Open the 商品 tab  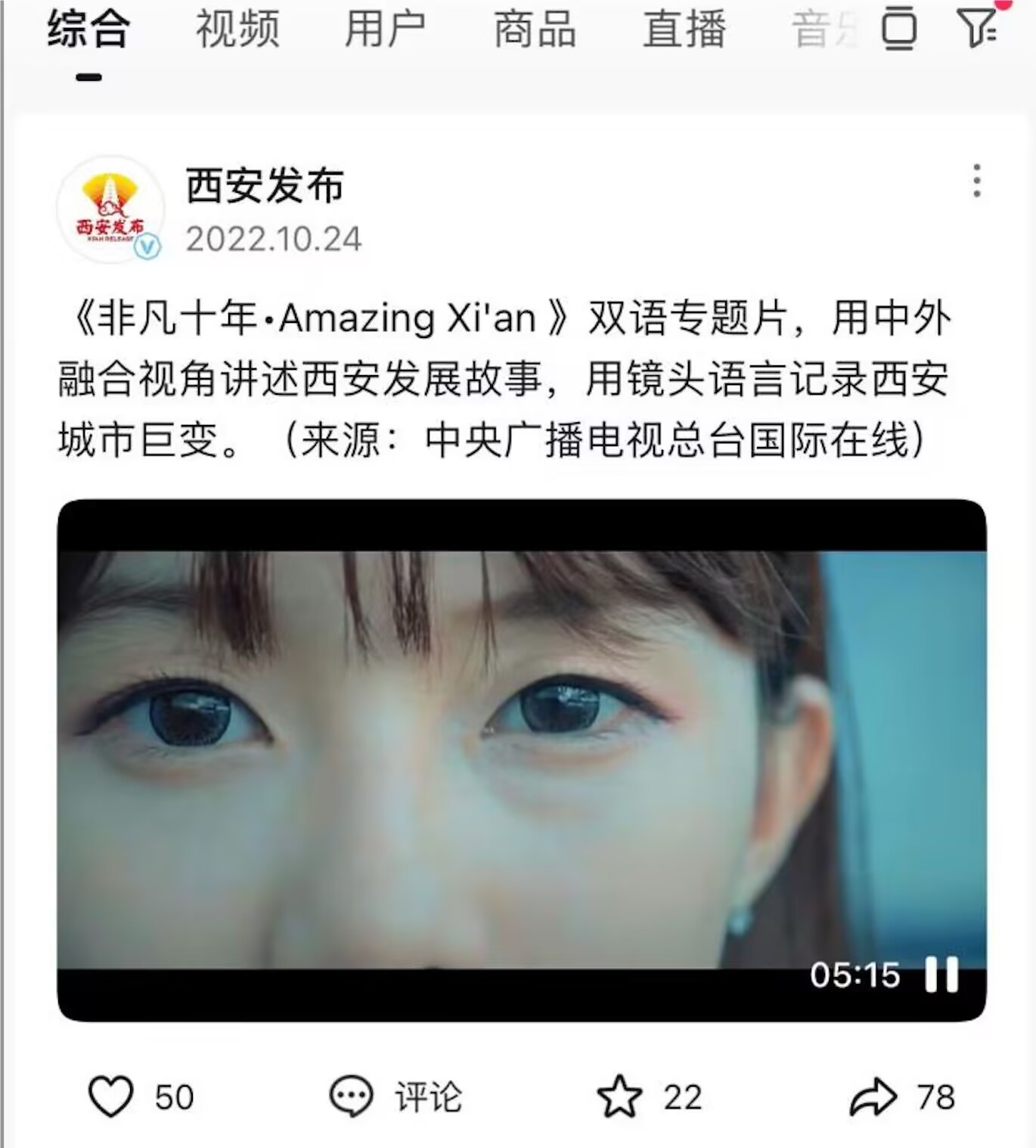(x=535, y=29)
